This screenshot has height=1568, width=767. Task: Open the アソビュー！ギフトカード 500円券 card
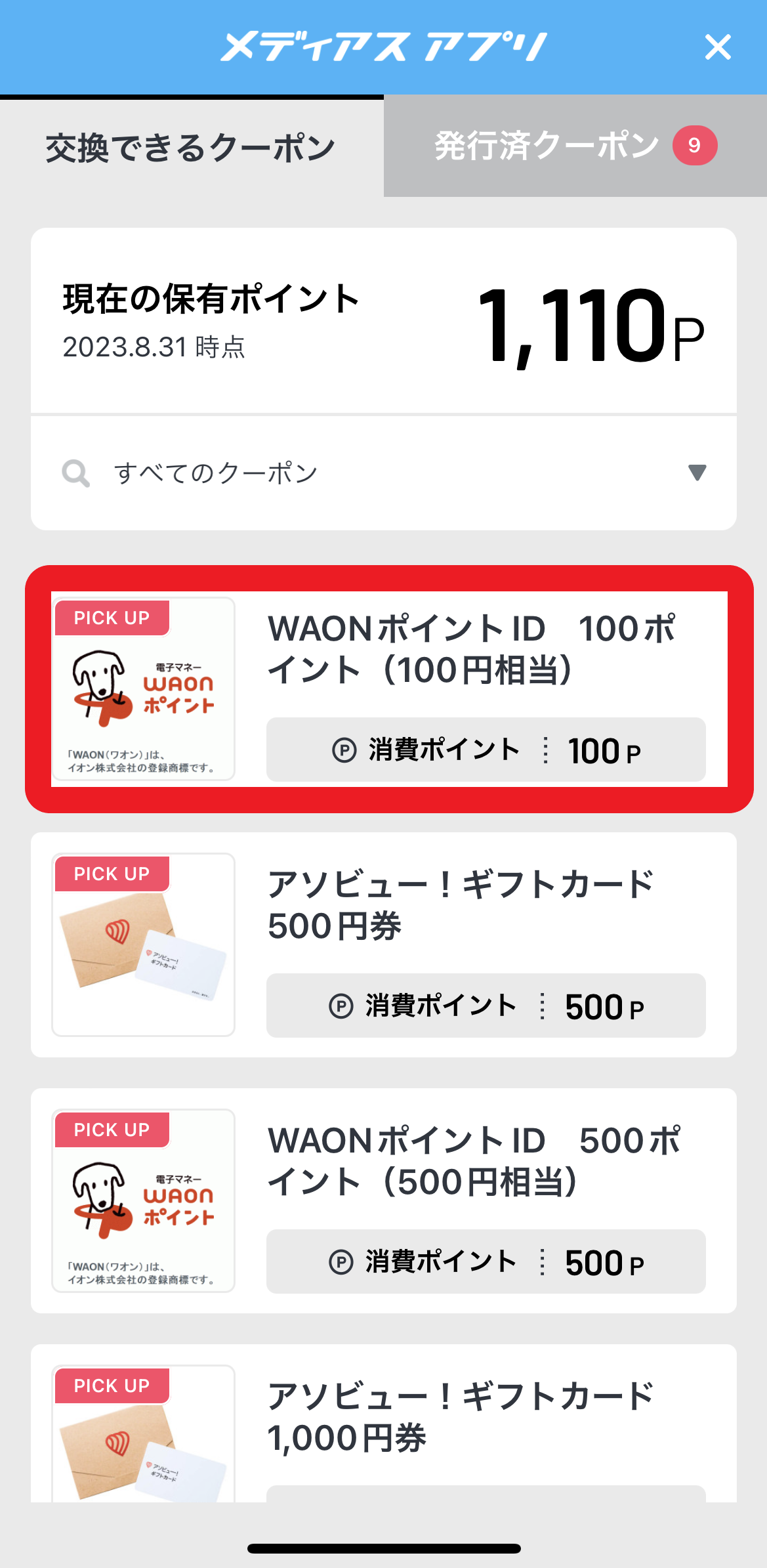[384, 944]
